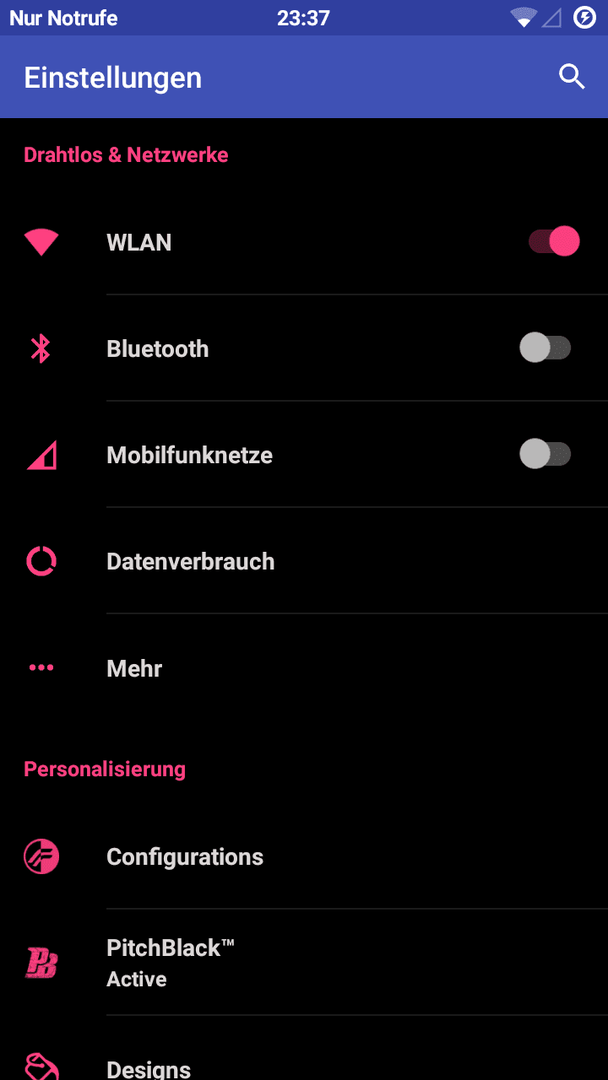Turn off the WLAN switch
608x1080 pixels.
point(554,242)
